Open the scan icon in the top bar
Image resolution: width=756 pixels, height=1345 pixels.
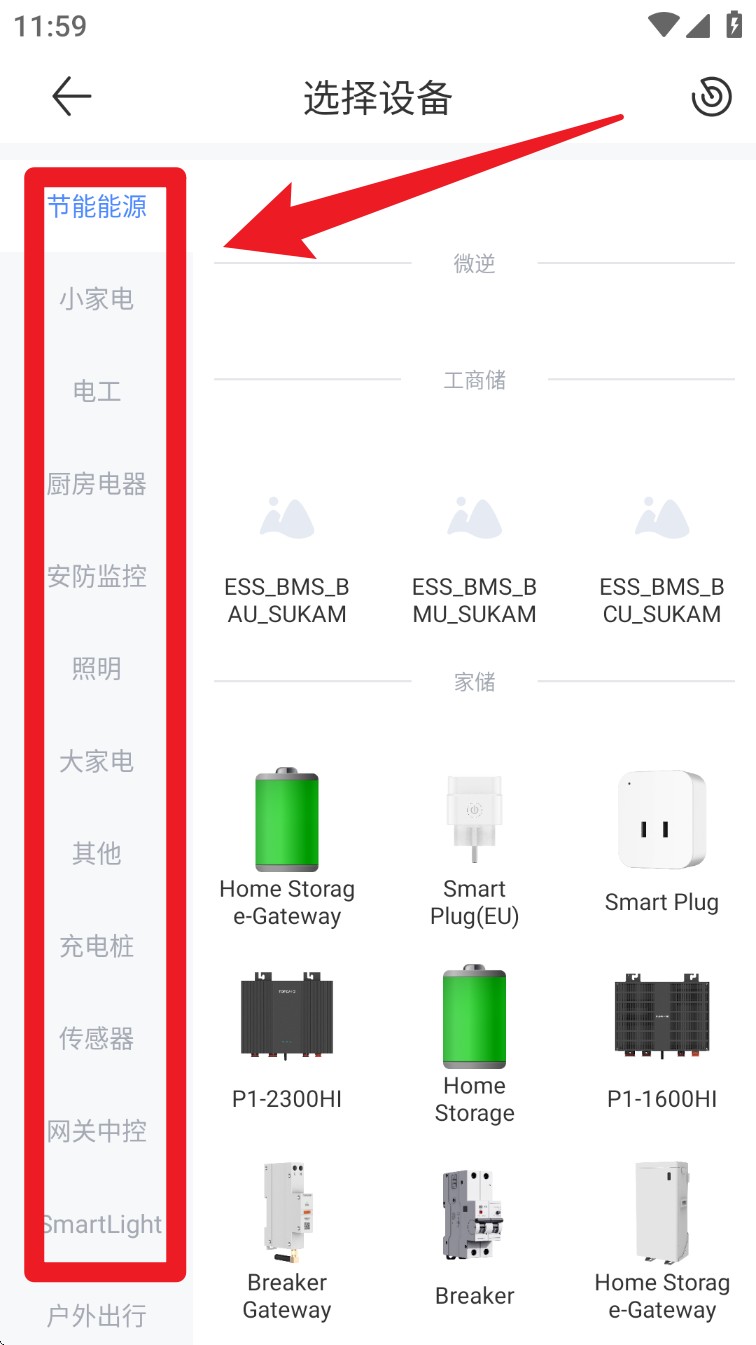pyautogui.click(x=711, y=97)
